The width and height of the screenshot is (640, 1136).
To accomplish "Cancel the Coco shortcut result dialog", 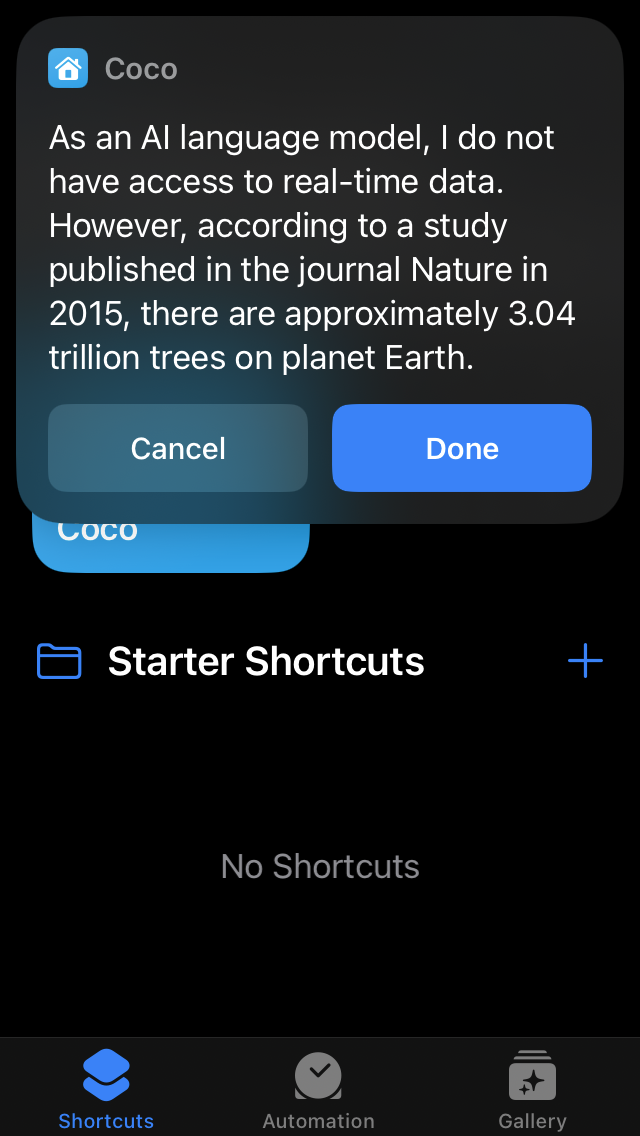I will click(178, 448).
